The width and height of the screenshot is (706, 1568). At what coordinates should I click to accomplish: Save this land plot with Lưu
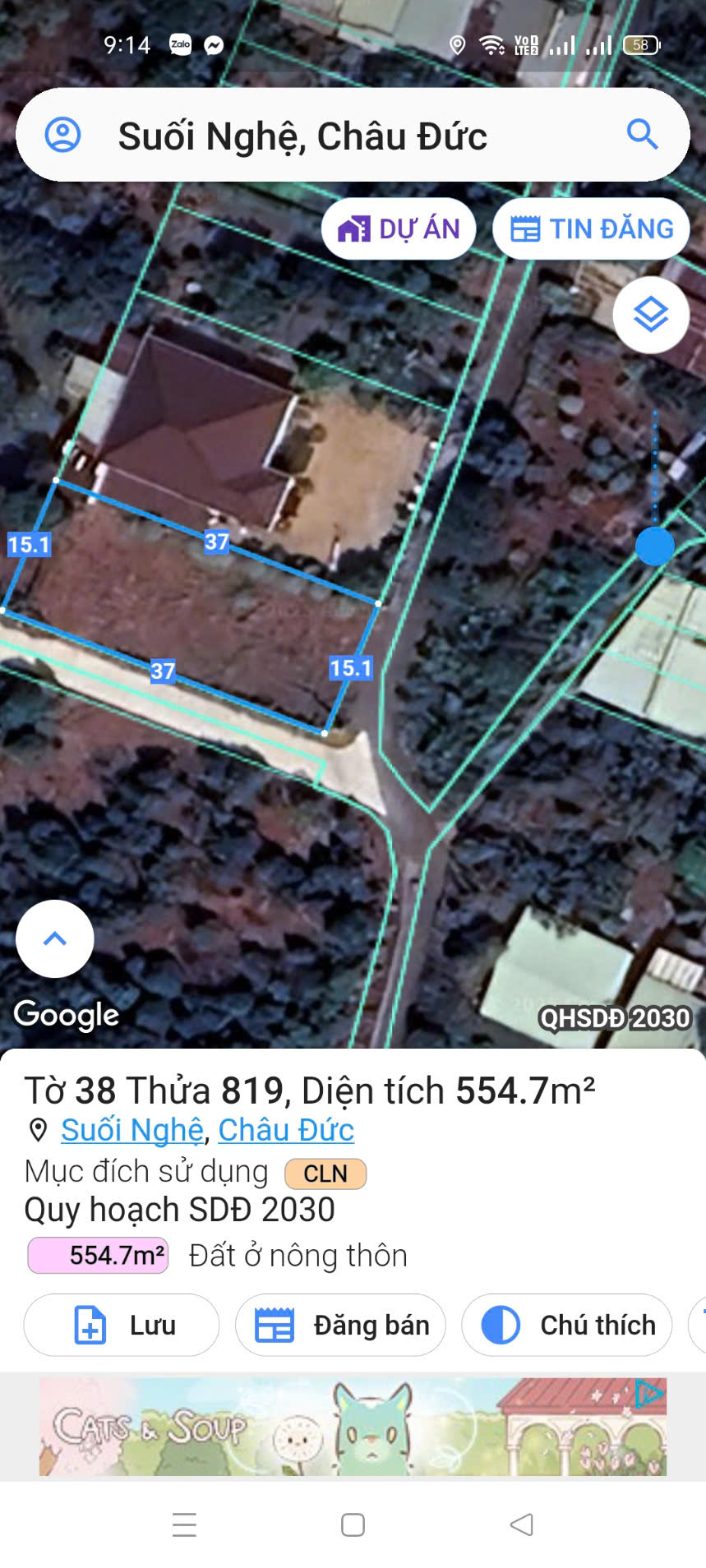[x=122, y=1325]
